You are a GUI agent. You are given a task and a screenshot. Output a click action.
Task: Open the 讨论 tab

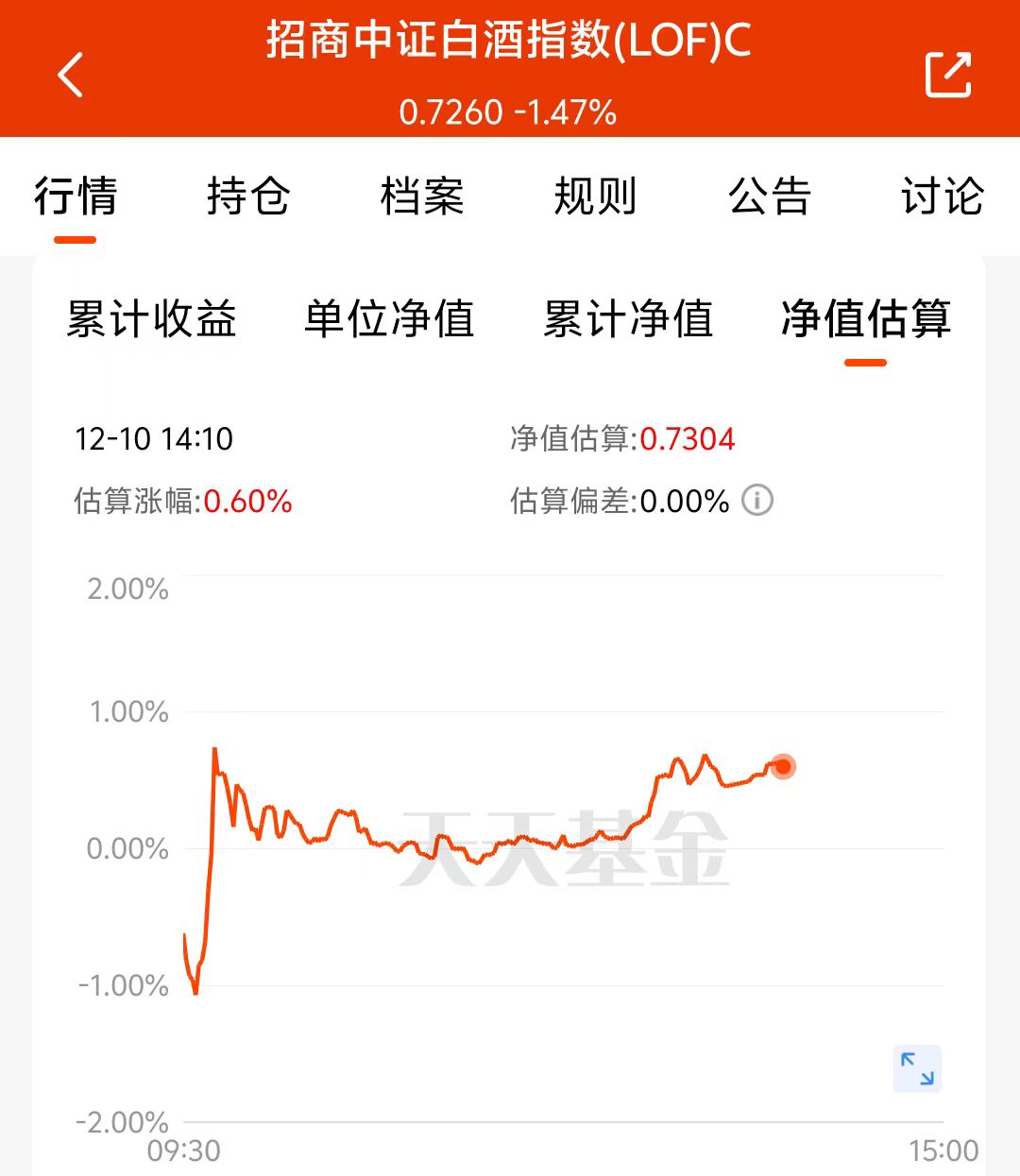coord(943,196)
